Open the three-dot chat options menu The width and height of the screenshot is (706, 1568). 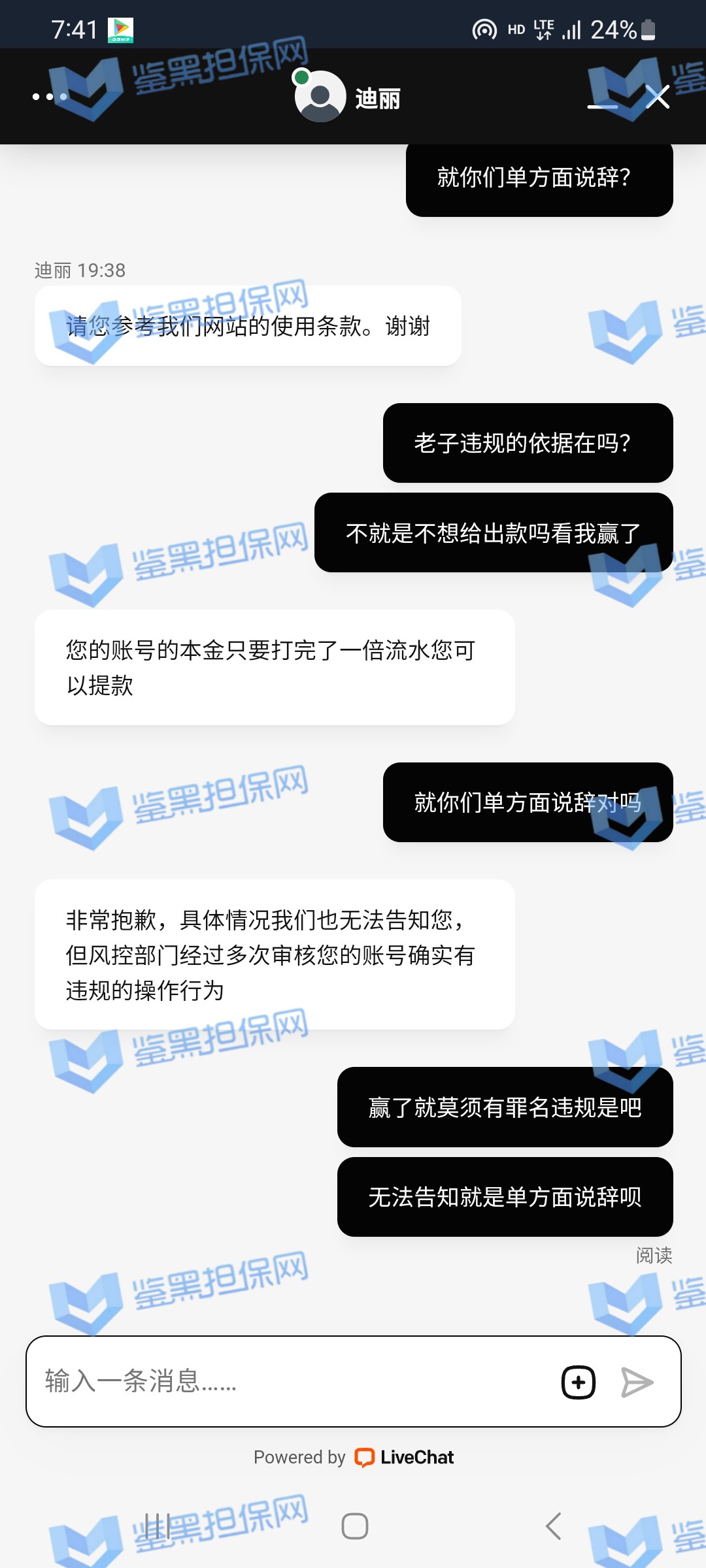(x=50, y=97)
